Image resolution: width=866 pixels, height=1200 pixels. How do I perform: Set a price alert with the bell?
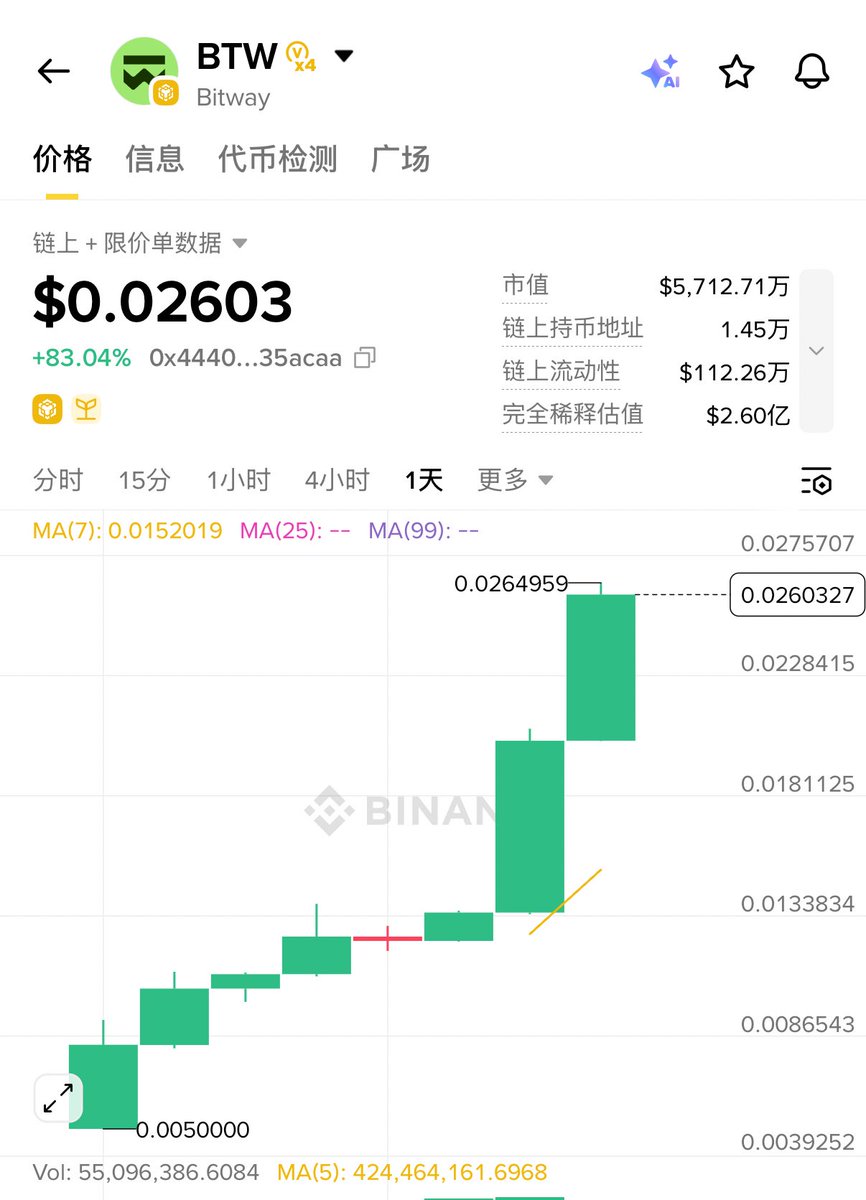coord(811,71)
